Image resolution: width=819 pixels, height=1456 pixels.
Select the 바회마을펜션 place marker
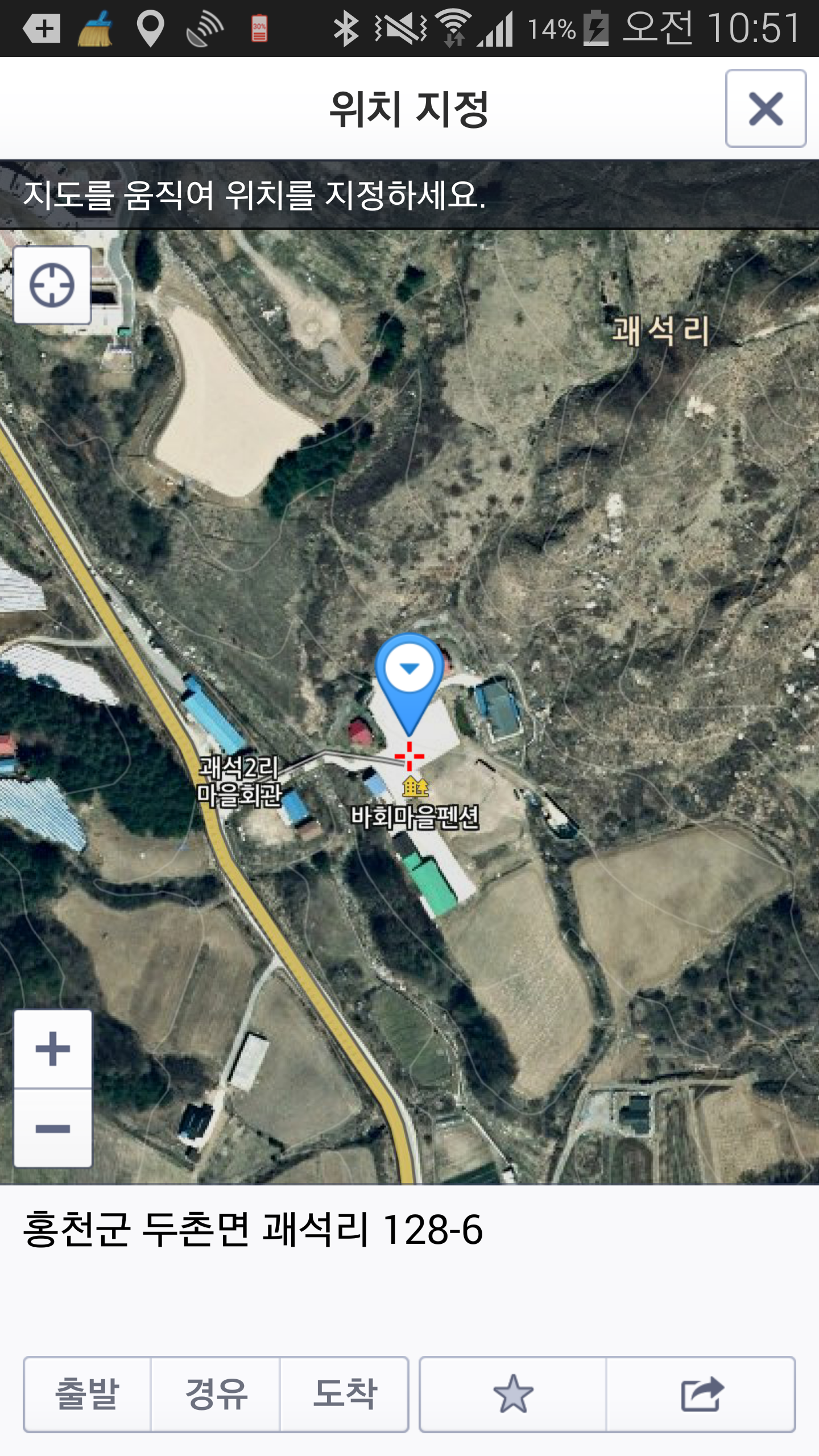[415, 789]
